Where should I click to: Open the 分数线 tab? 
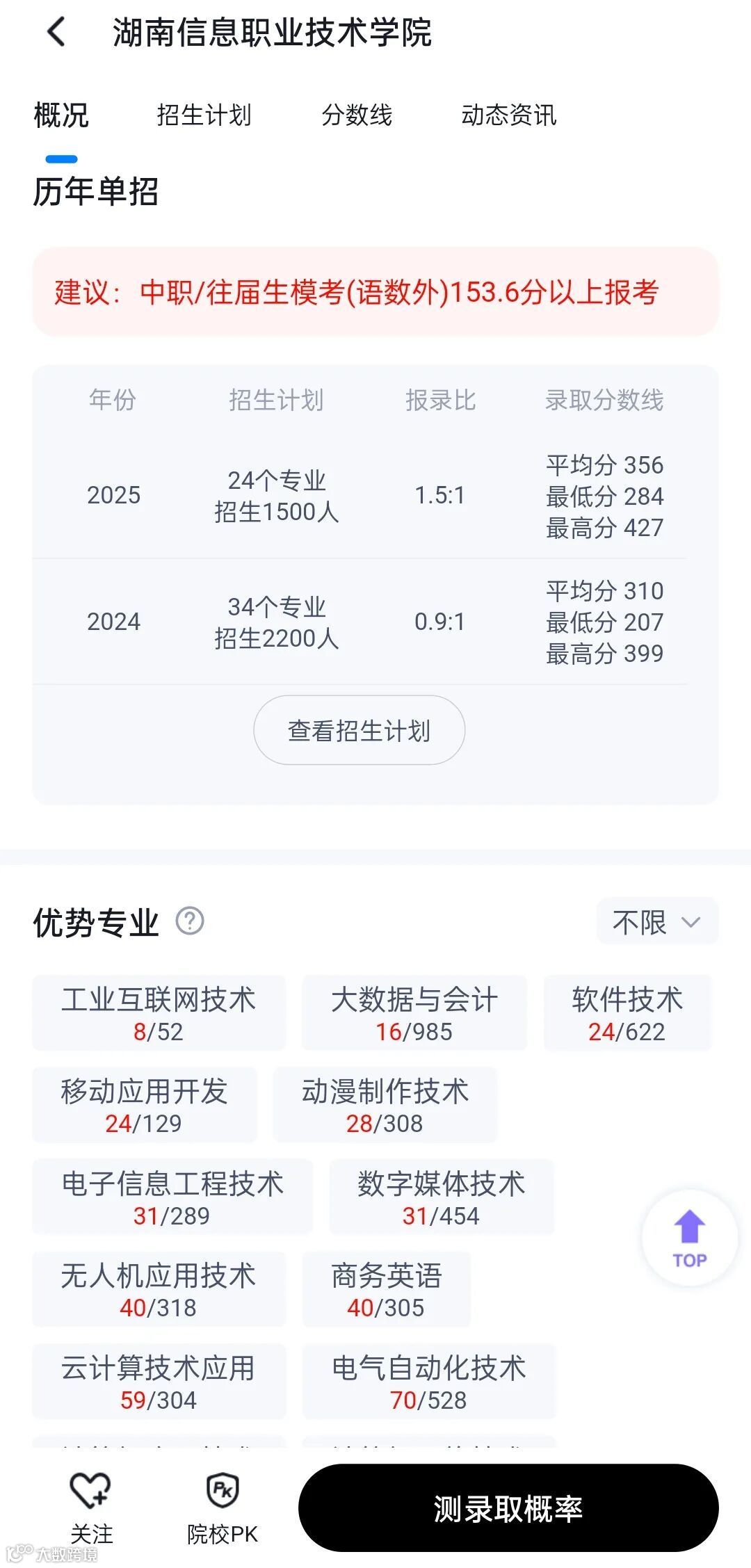[x=357, y=115]
